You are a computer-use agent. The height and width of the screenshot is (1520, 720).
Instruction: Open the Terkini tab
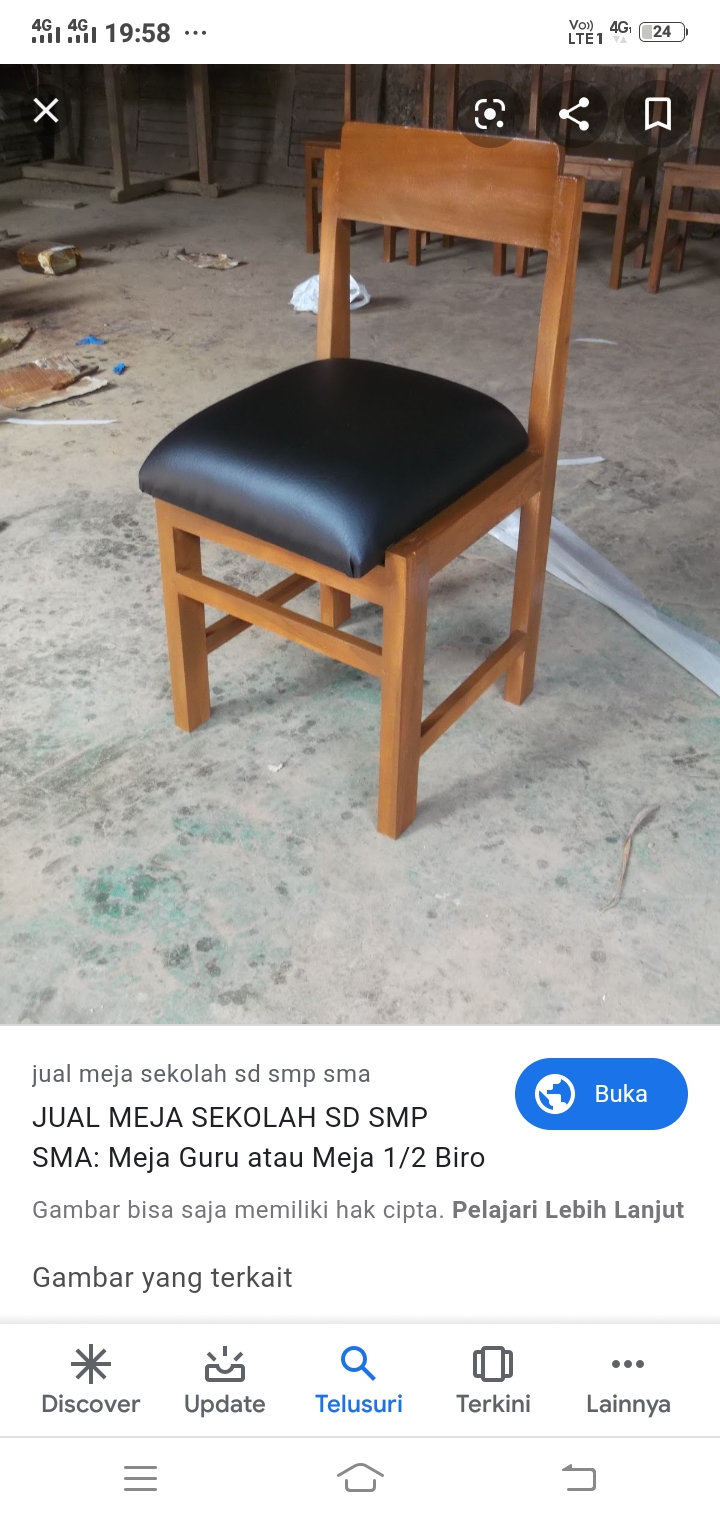click(493, 1380)
